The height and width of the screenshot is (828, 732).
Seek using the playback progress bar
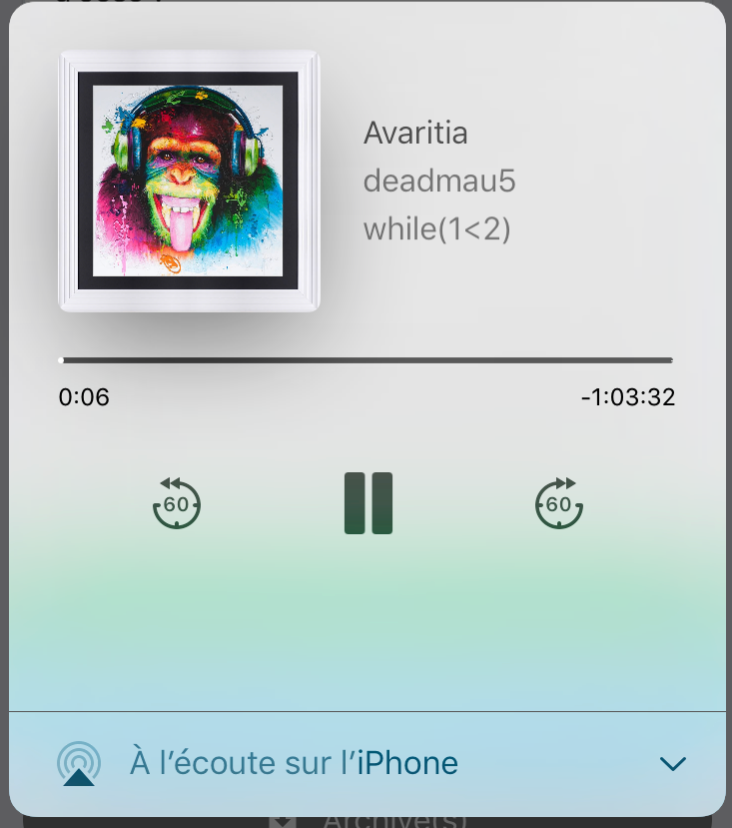pyautogui.click(x=367, y=360)
